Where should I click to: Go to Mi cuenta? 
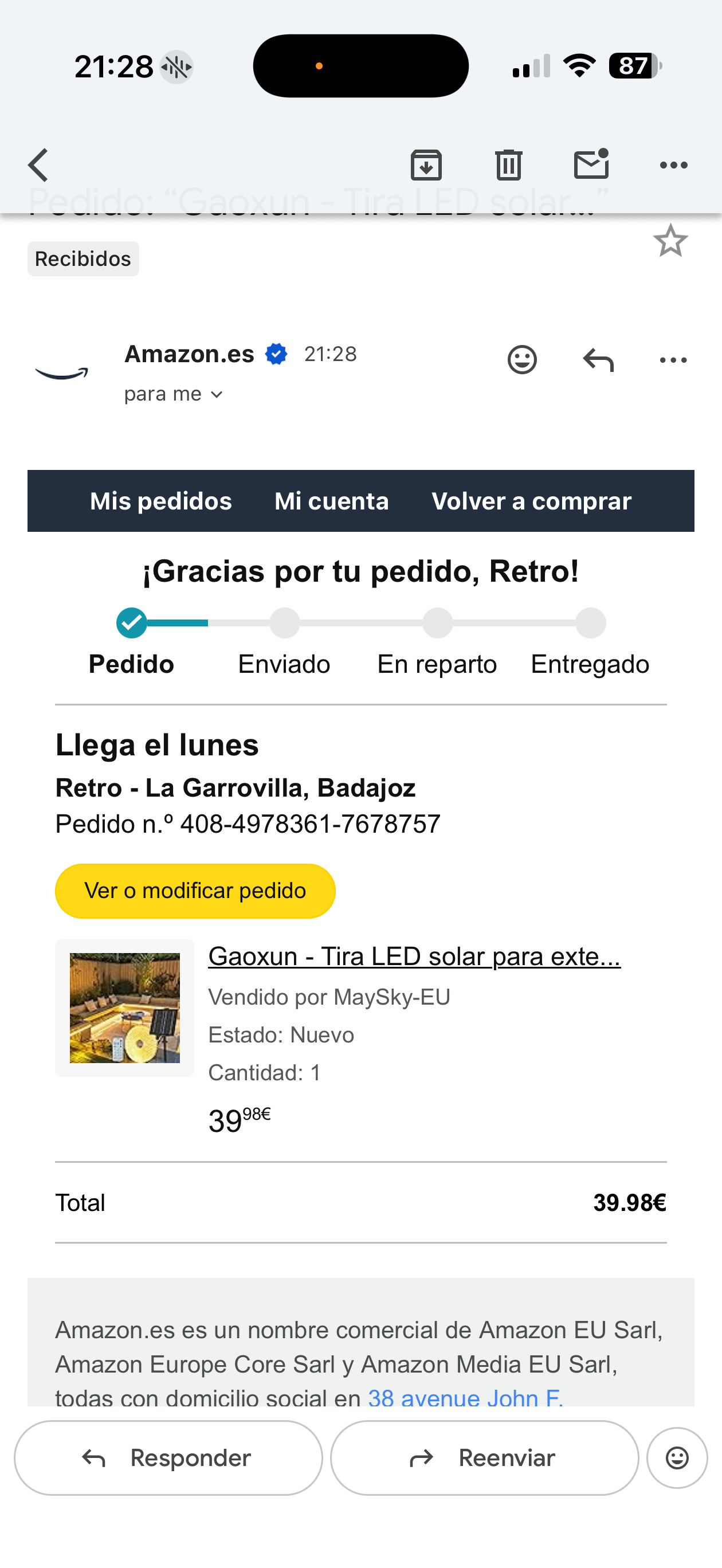tap(331, 501)
